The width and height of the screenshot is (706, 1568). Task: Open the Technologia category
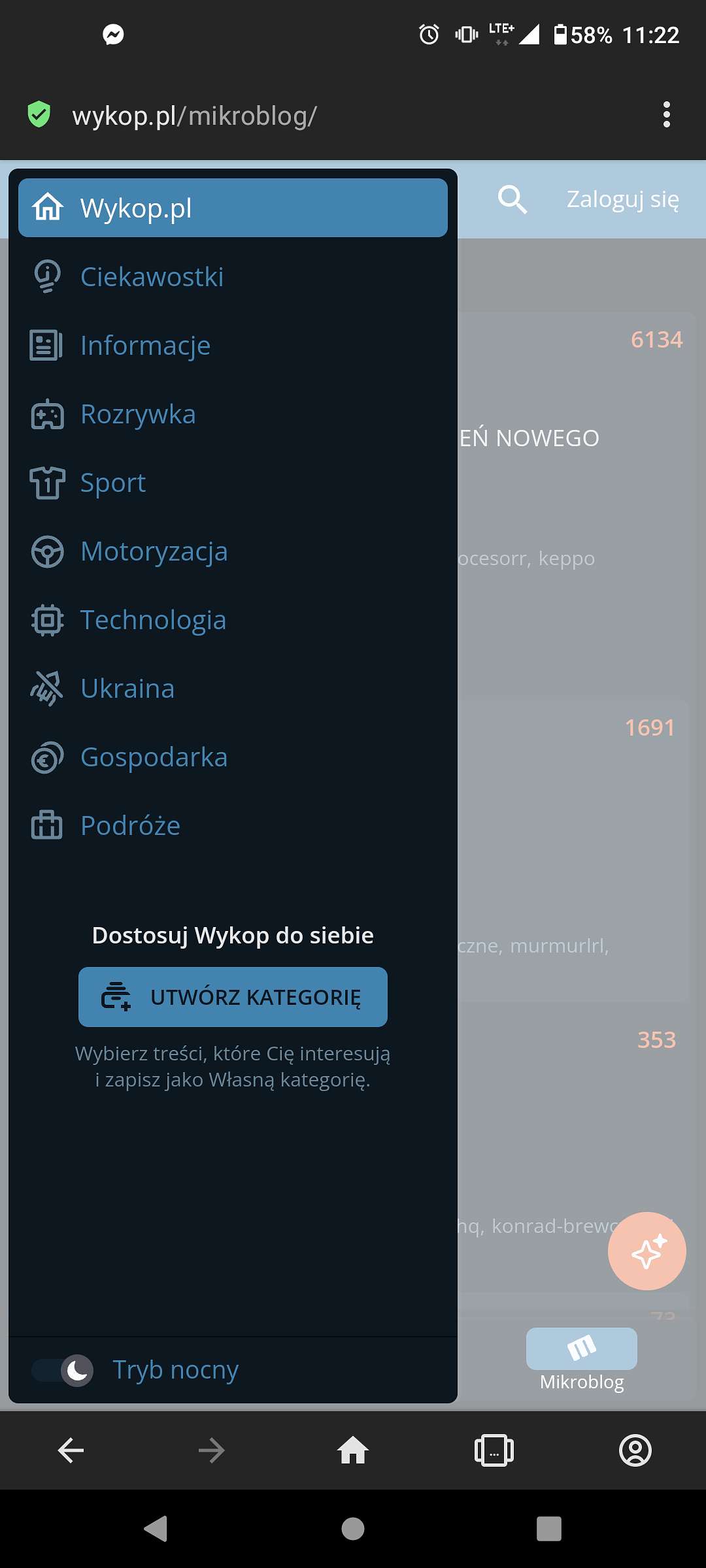pos(233,619)
